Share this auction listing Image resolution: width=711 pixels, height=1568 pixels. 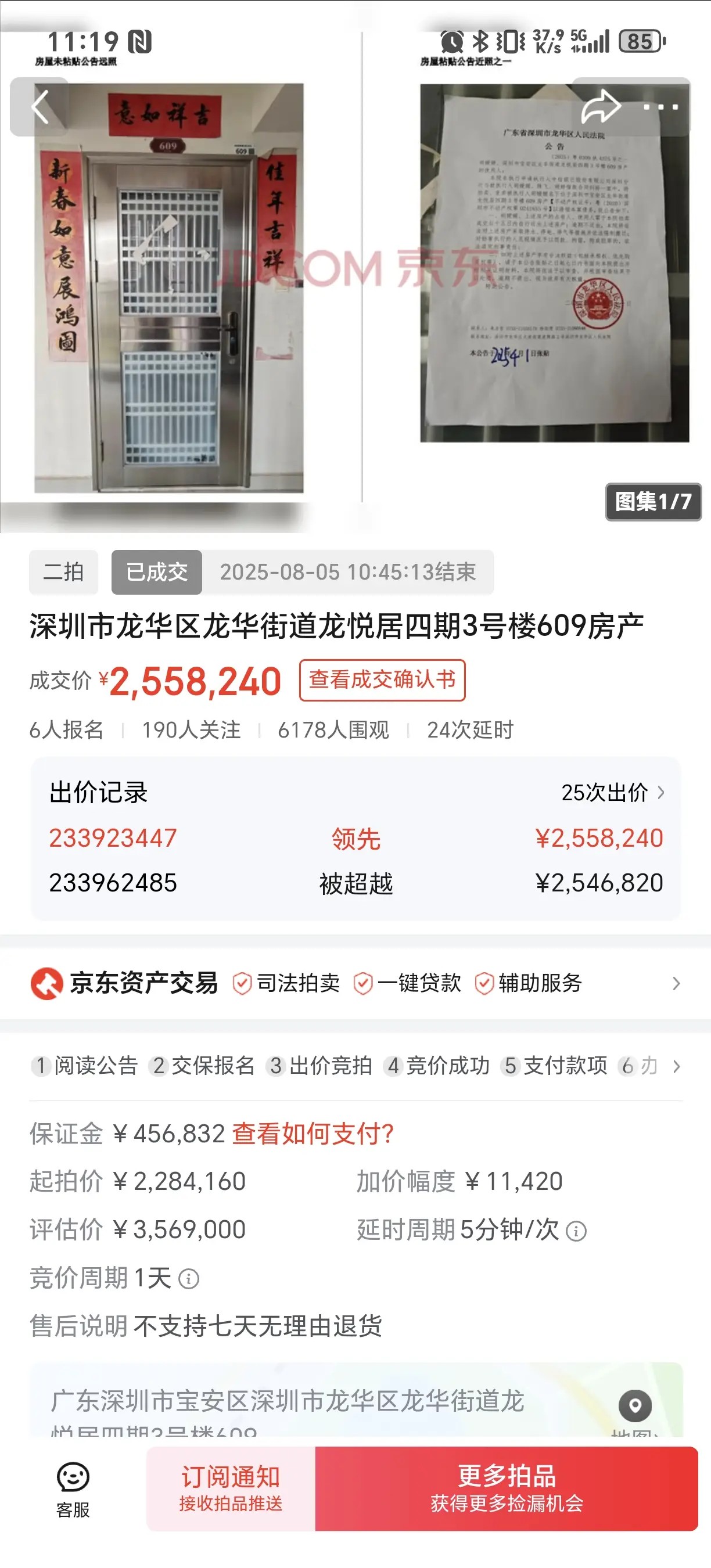point(600,107)
